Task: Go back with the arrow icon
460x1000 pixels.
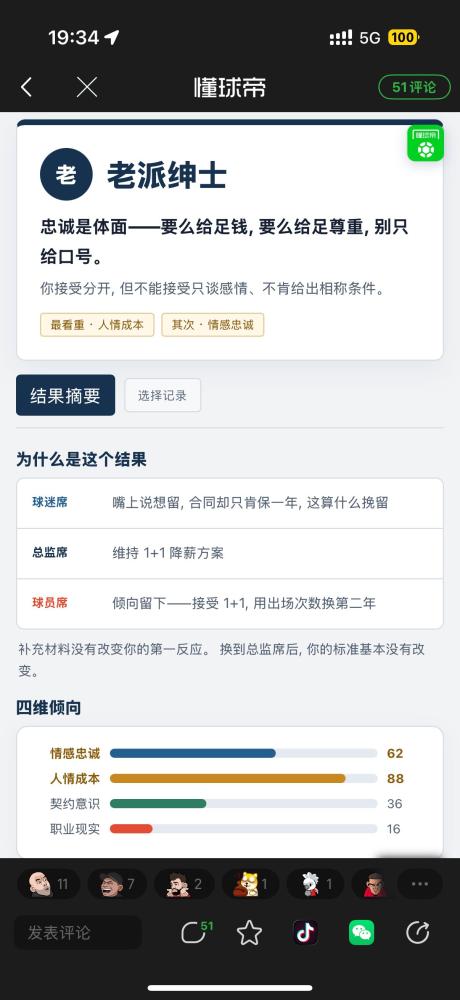Action: tap(26, 87)
